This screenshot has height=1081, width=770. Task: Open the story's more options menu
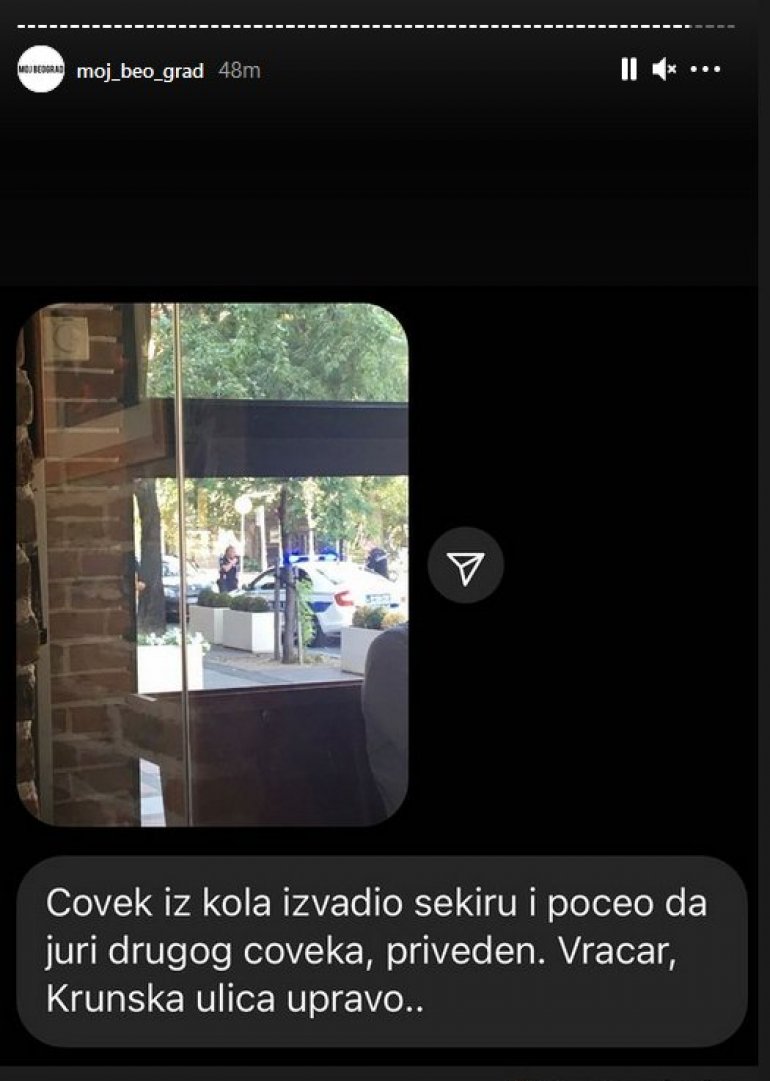(705, 69)
